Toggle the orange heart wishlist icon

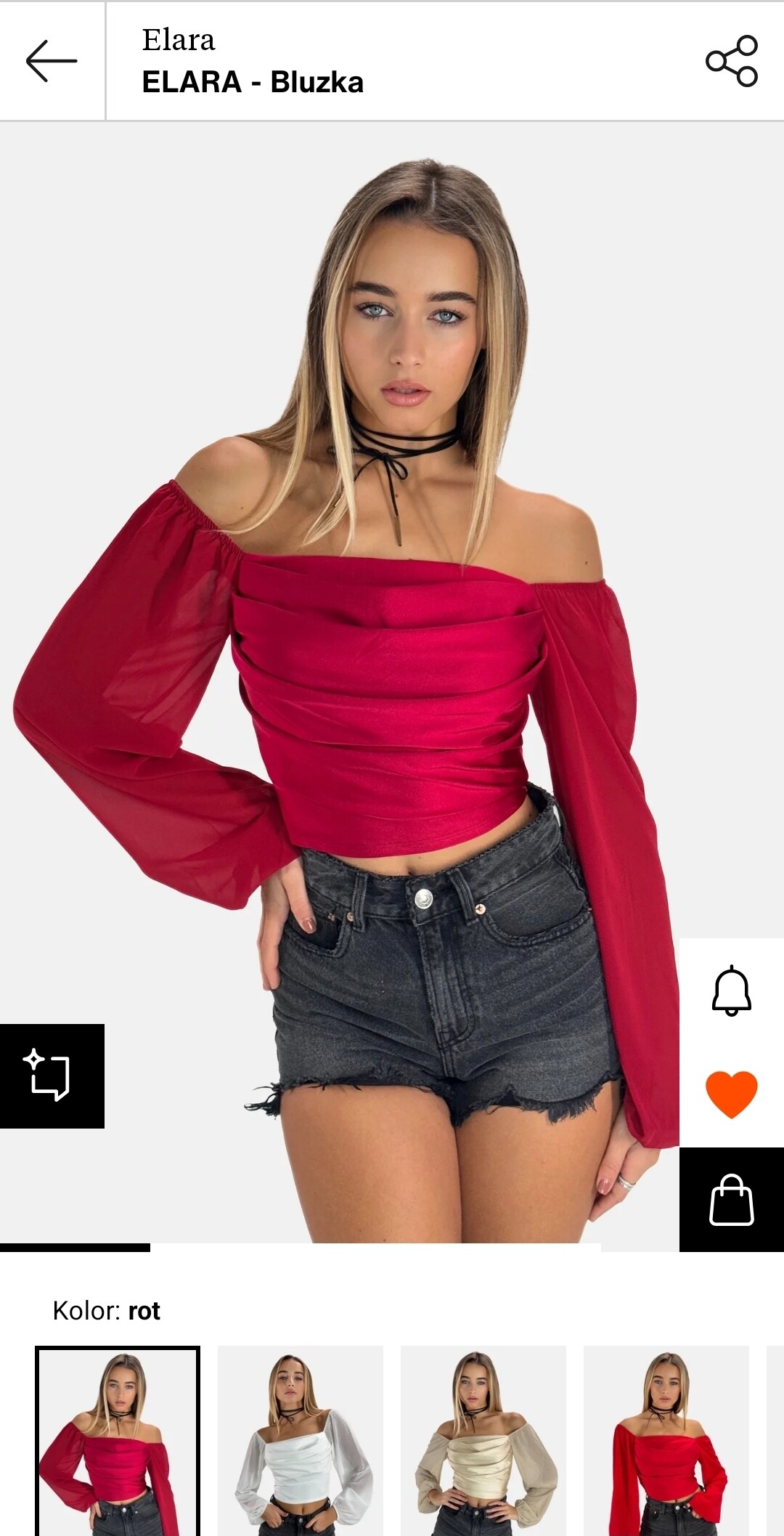click(731, 1094)
